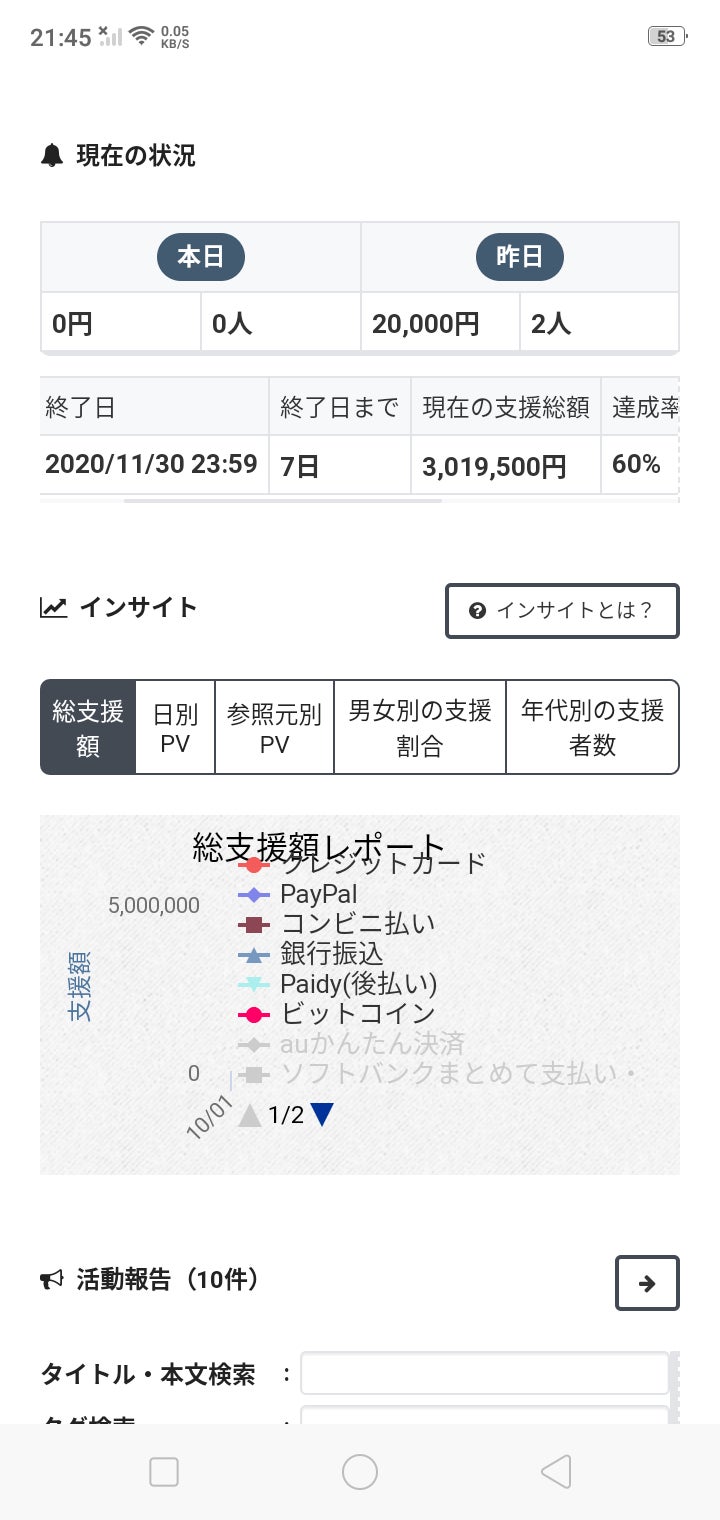Go to next legend page with down arrow
The height and width of the screenshot is (1520, 720).
[x=321, y=1115]
